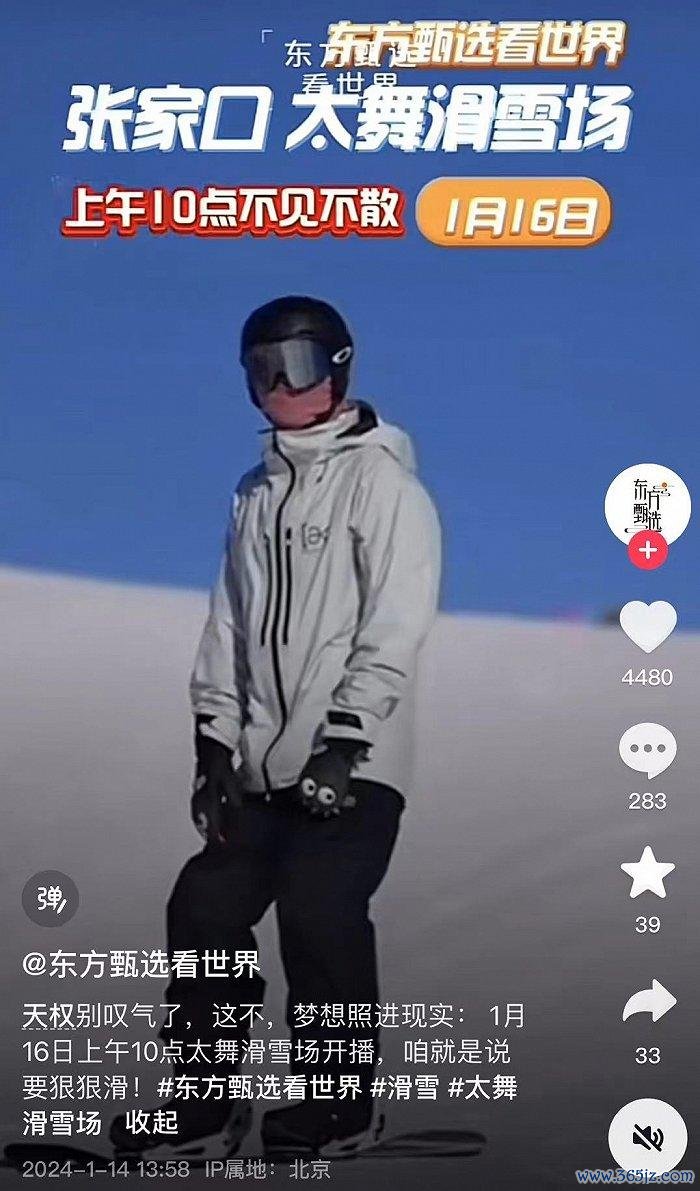700x1191 pixels.
Task: Open the 东方甄选 profile avatar
Action: (x=647, y=503)
